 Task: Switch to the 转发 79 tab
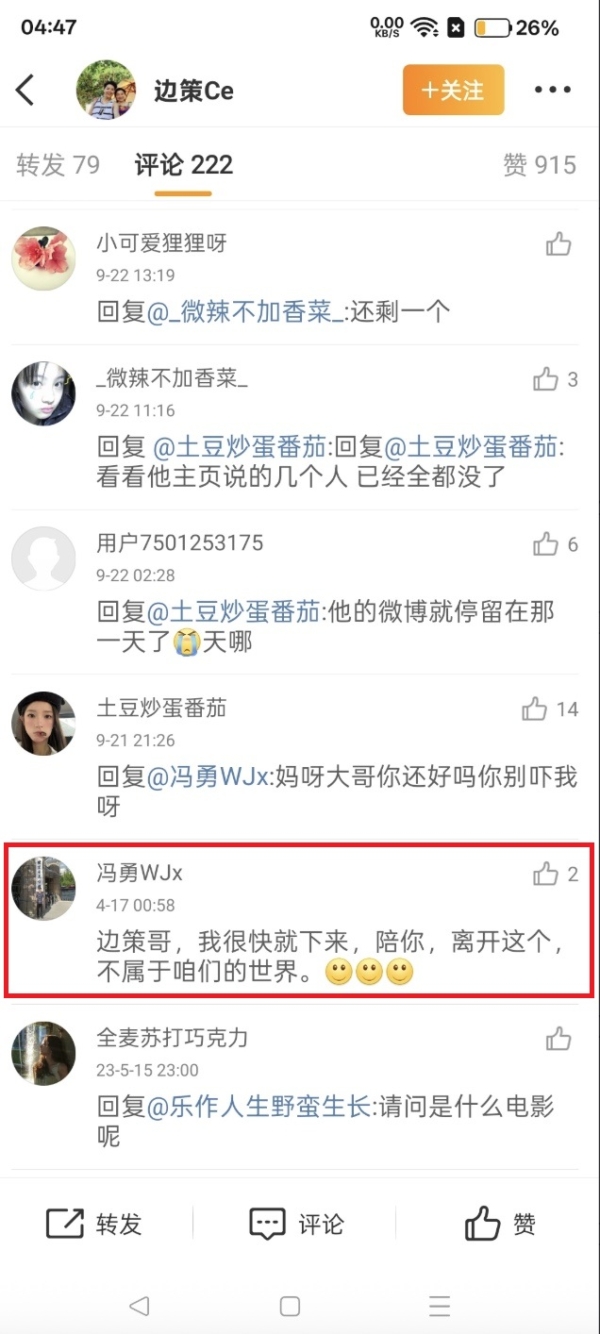coord(58,165)
